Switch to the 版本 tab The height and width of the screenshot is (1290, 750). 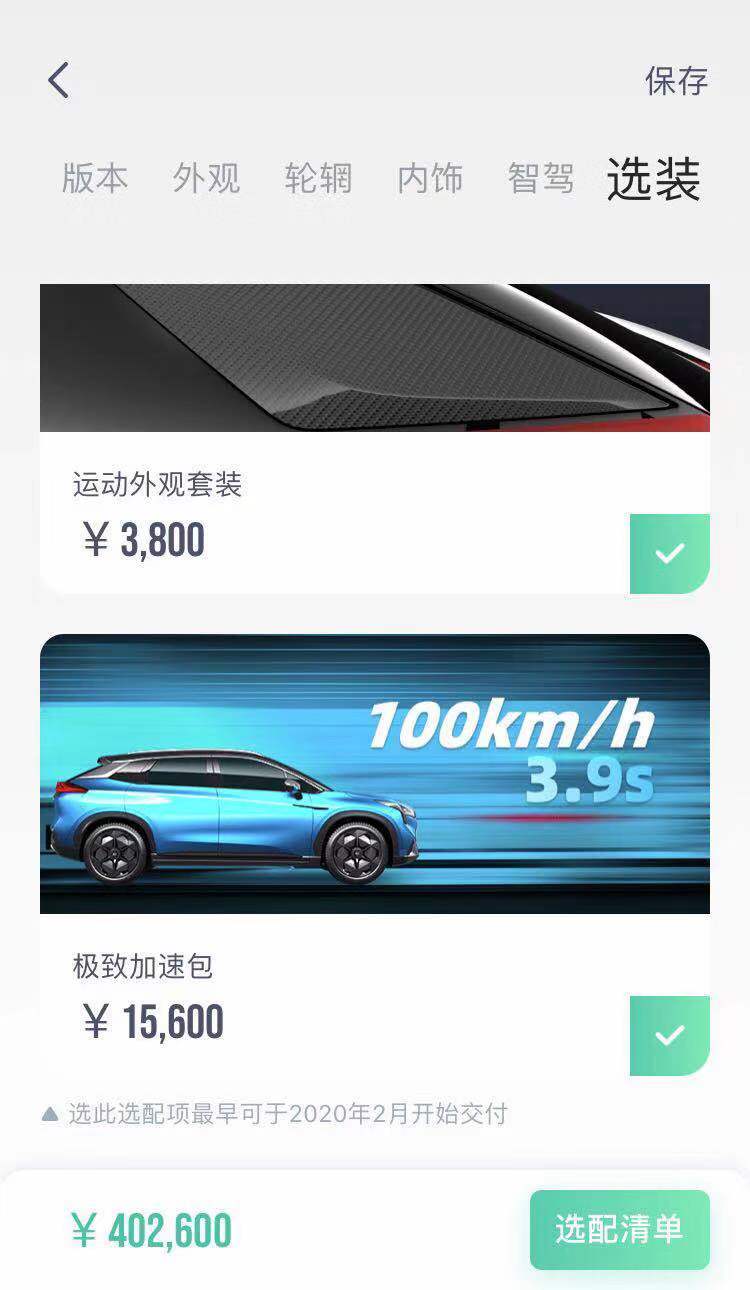95,178
